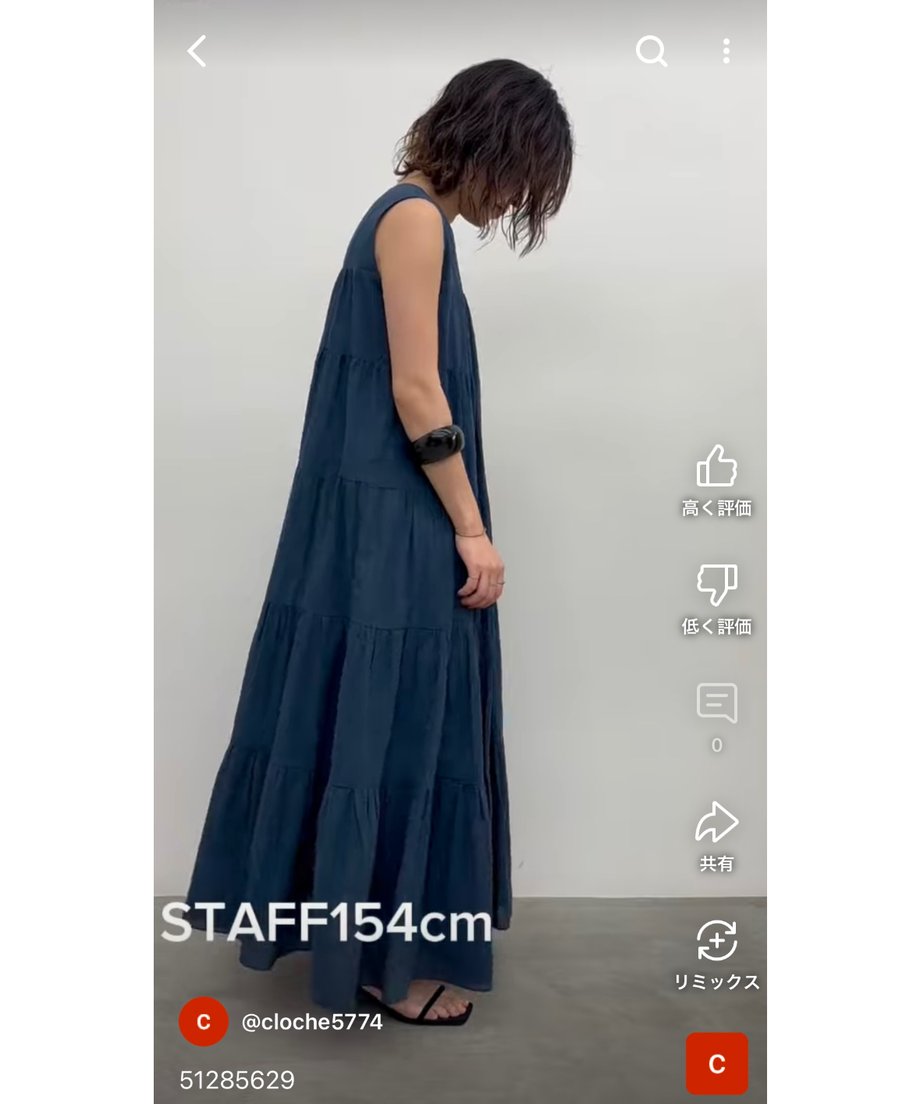Go back with the arrow icon
Viewport: 920px width, 1104px height.
coord(197,51)
